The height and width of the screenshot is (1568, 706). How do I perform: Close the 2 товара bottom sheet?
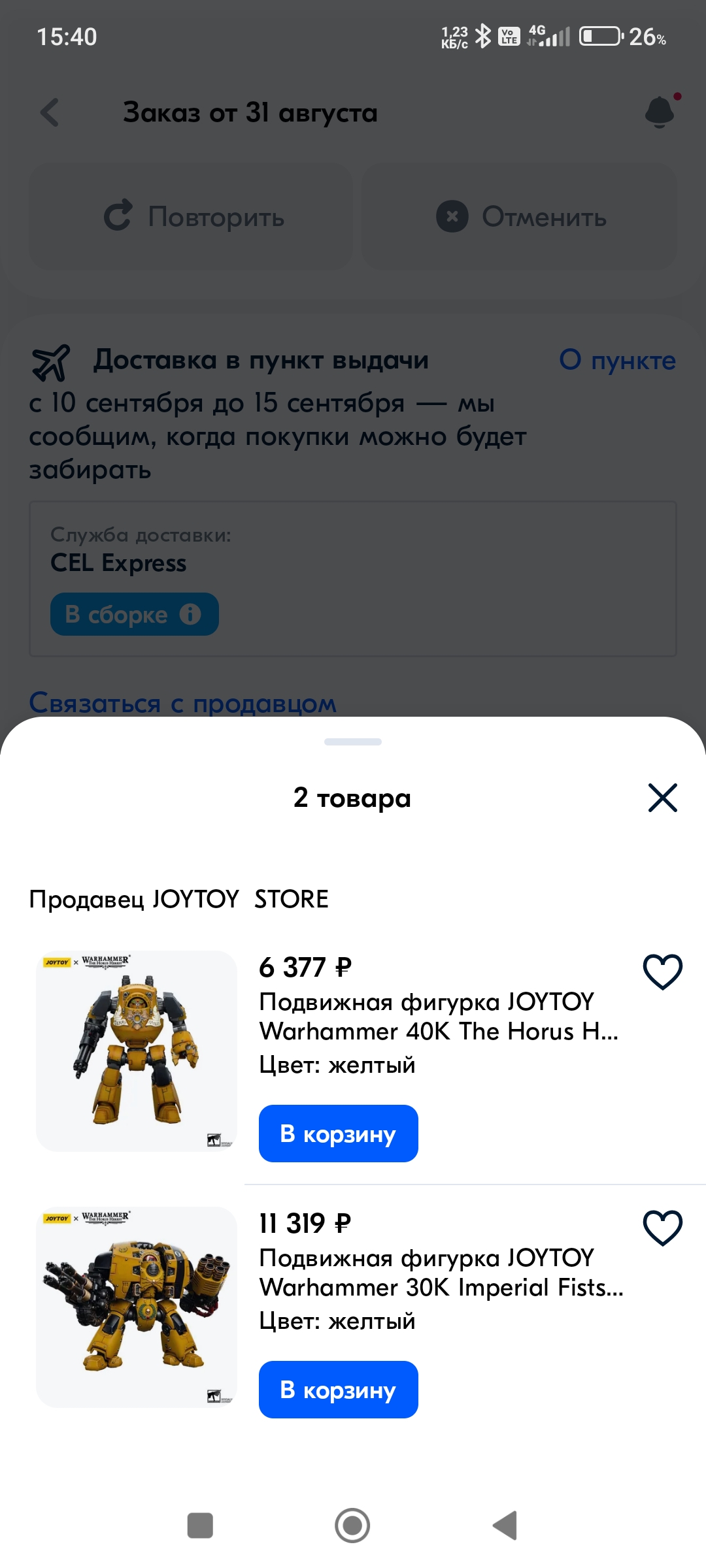[x=662, y=798]
